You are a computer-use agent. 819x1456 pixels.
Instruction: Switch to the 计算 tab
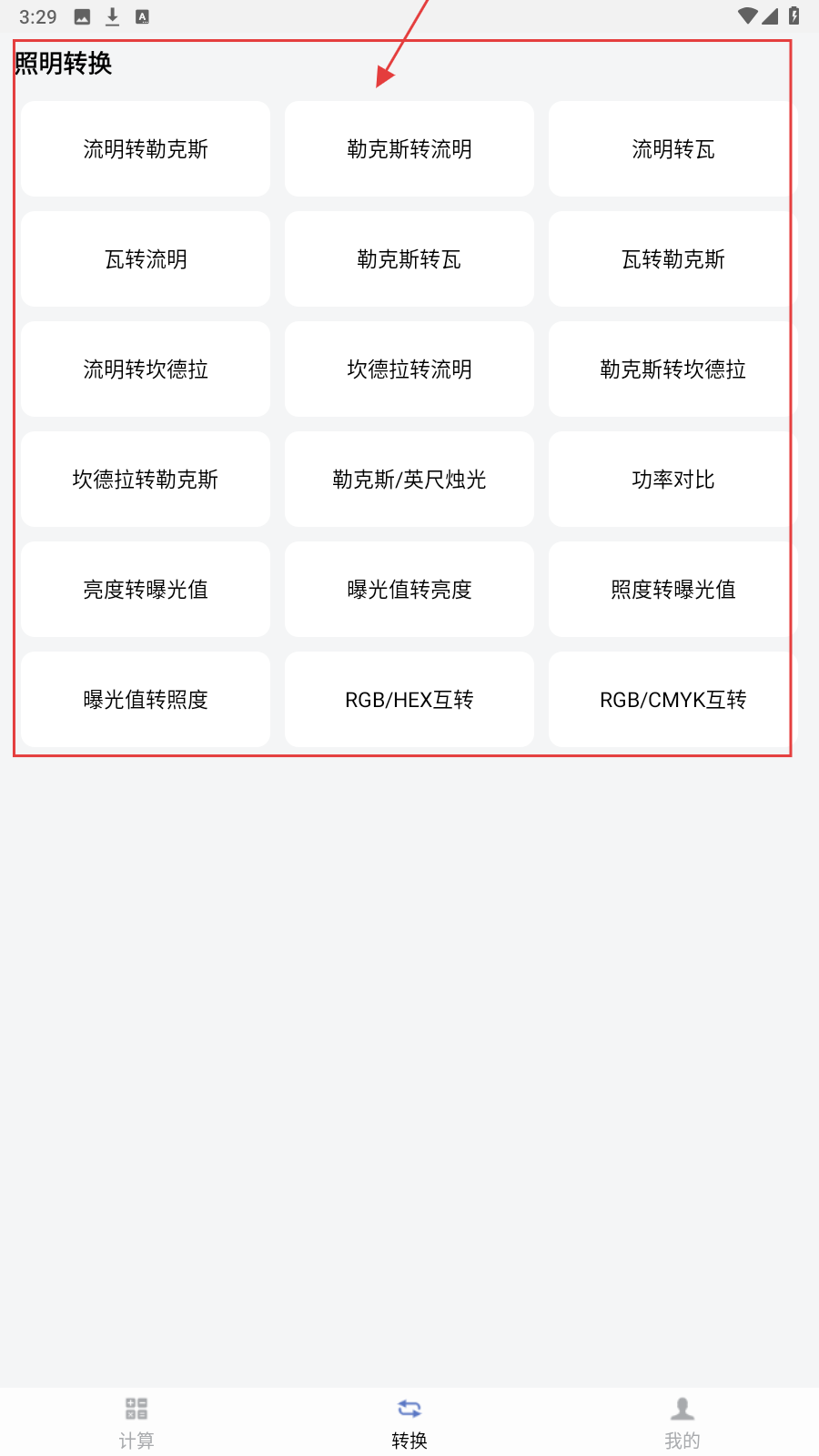pos(136,1422)
